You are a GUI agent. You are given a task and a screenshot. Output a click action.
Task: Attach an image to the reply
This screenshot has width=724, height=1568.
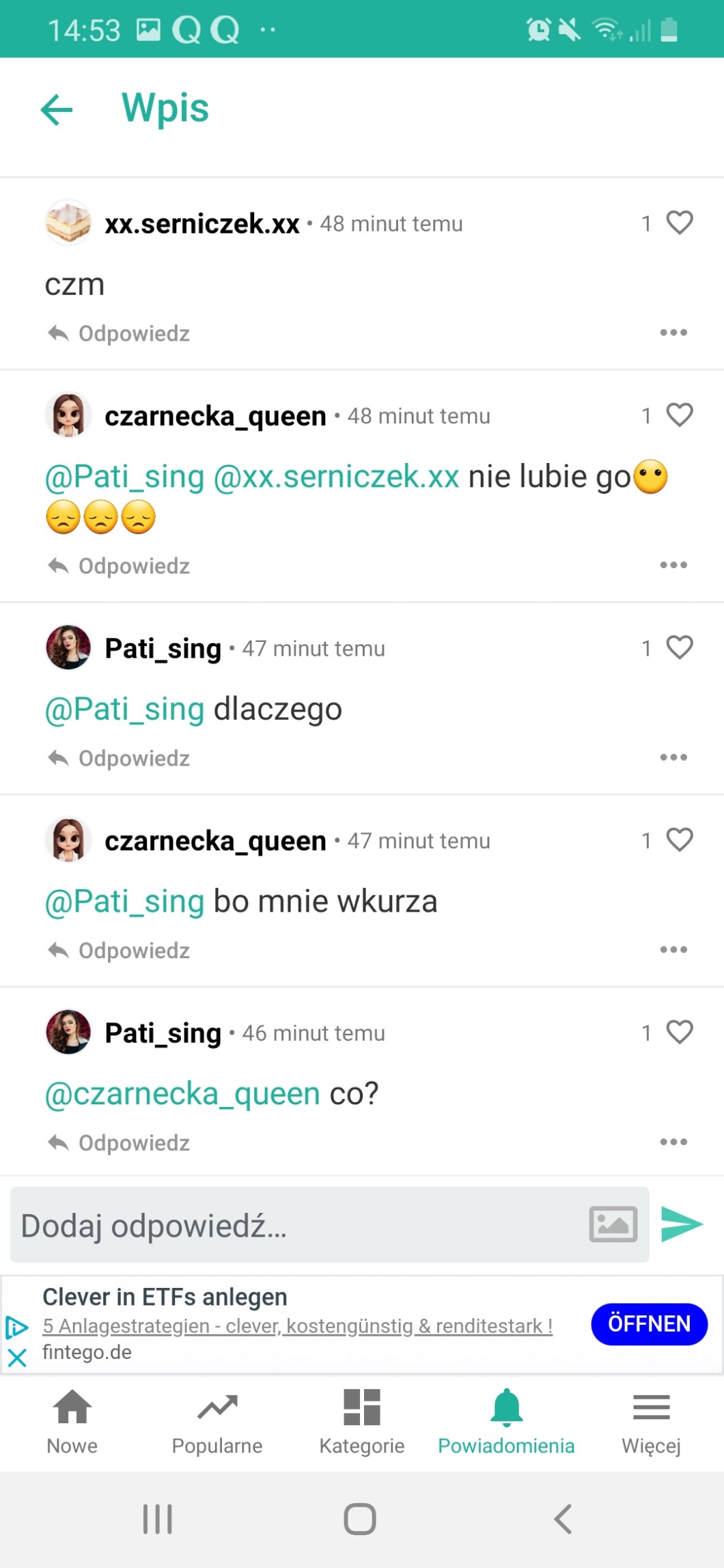click(613, 1224)
